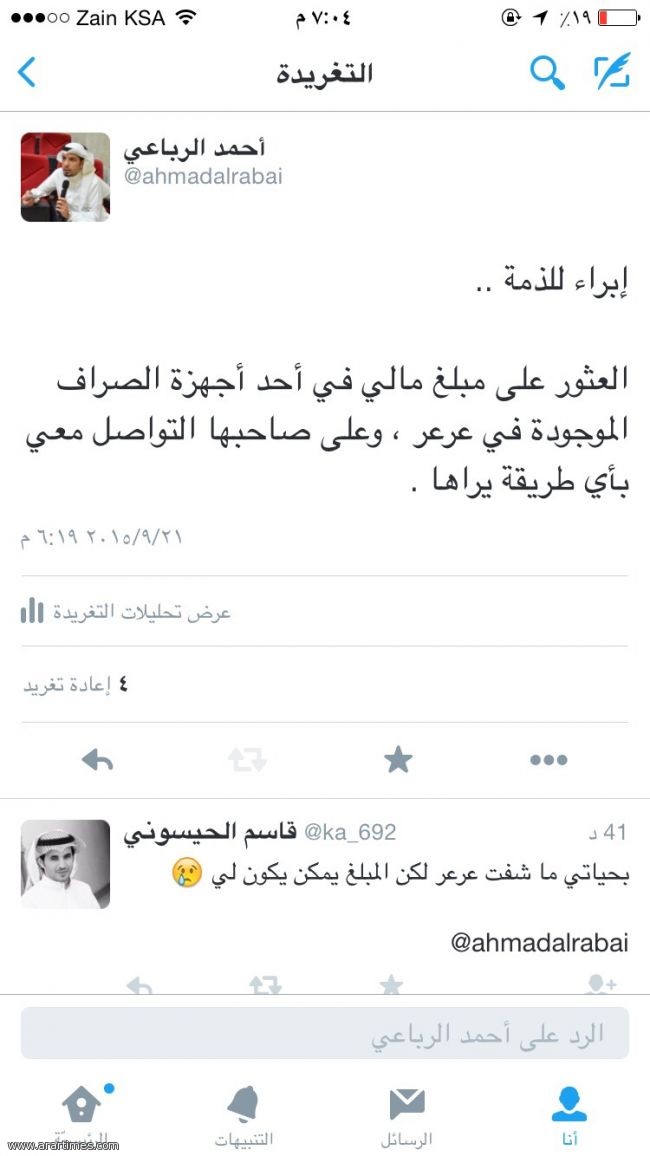Viewport: 650px width, 1156px height.
Task: Open the three-dots more options on the tweet
Action: pos(549,760)
